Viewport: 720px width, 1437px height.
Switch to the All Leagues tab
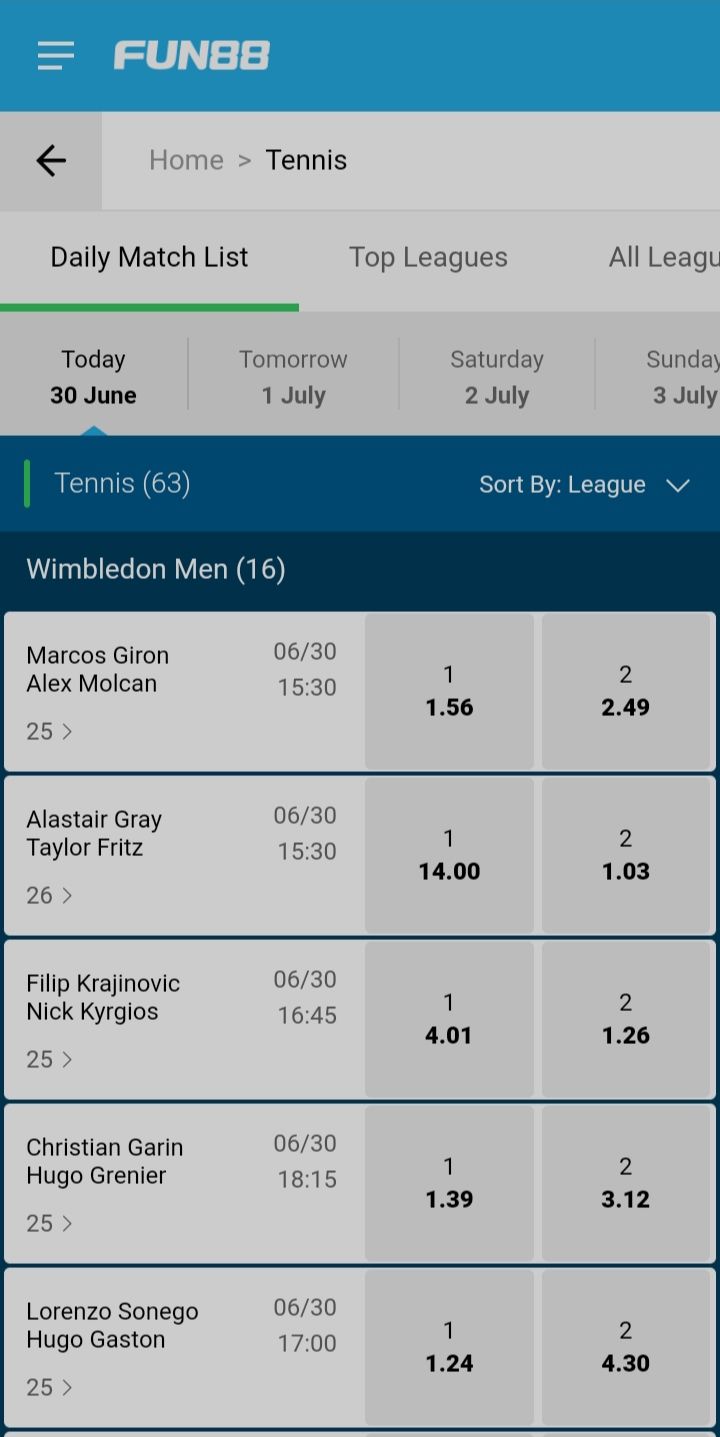tap(662, 258)
